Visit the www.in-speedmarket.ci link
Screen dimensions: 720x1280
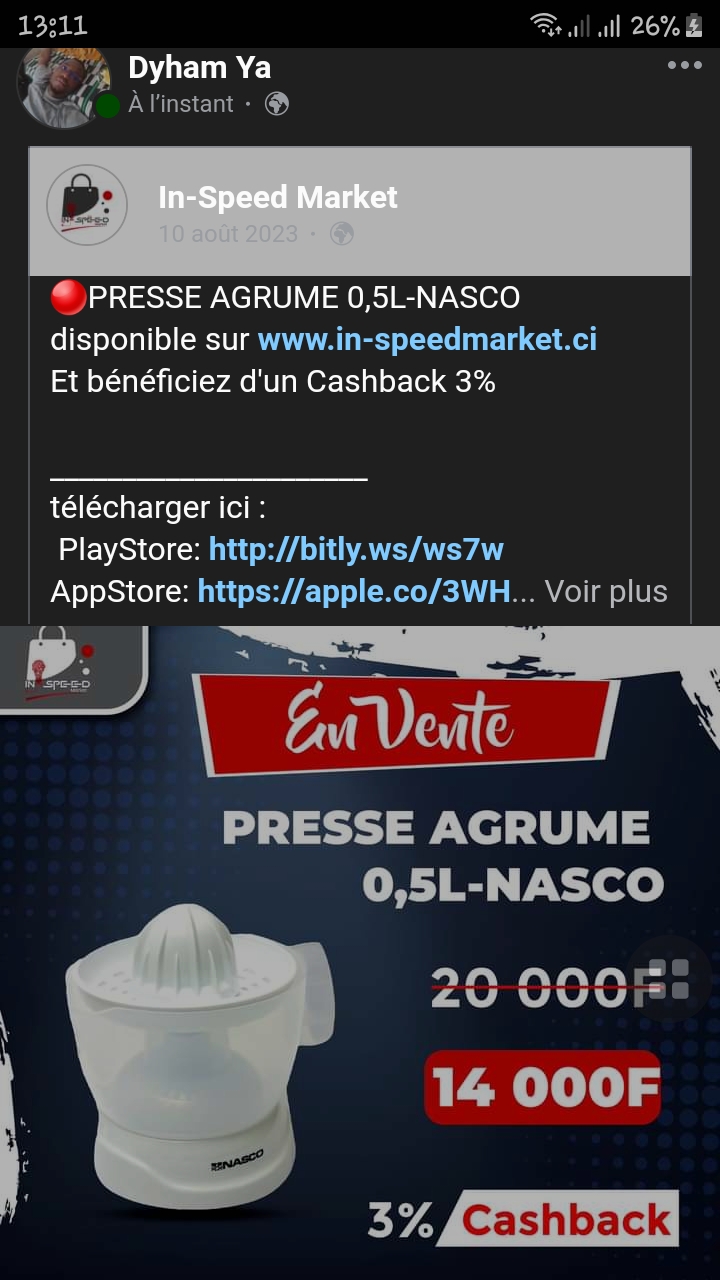[x=427, y=340]
